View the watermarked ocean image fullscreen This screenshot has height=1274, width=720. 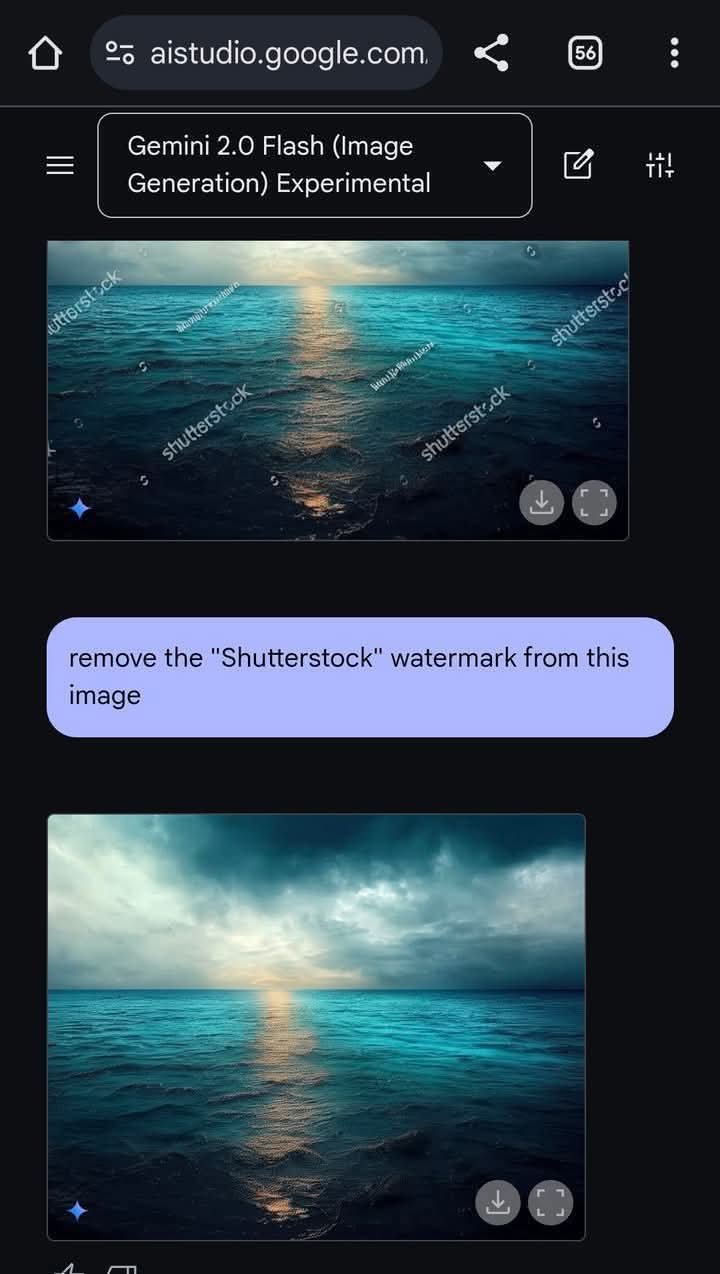point(594,503)
